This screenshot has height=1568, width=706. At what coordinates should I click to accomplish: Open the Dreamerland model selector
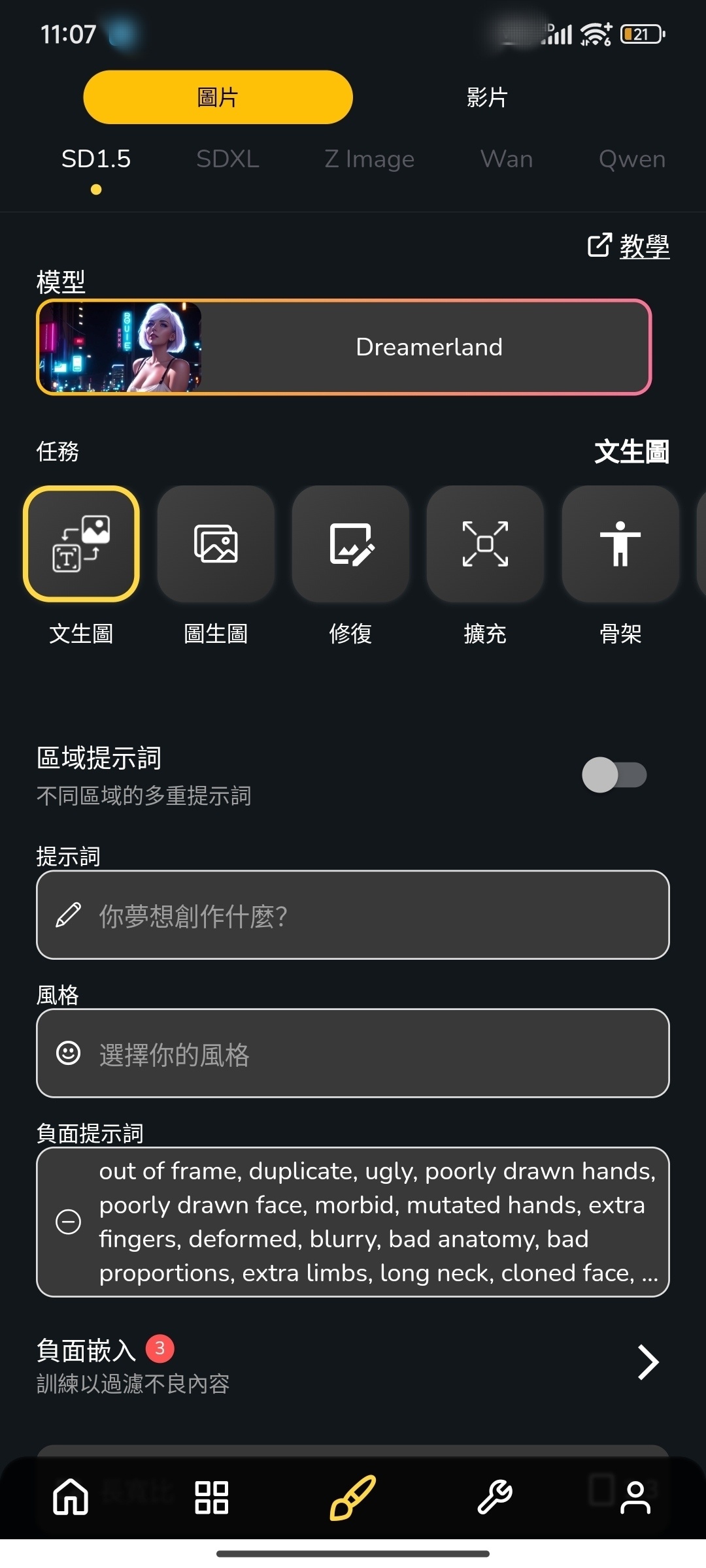pyautogui.click(x=344, y=347)
